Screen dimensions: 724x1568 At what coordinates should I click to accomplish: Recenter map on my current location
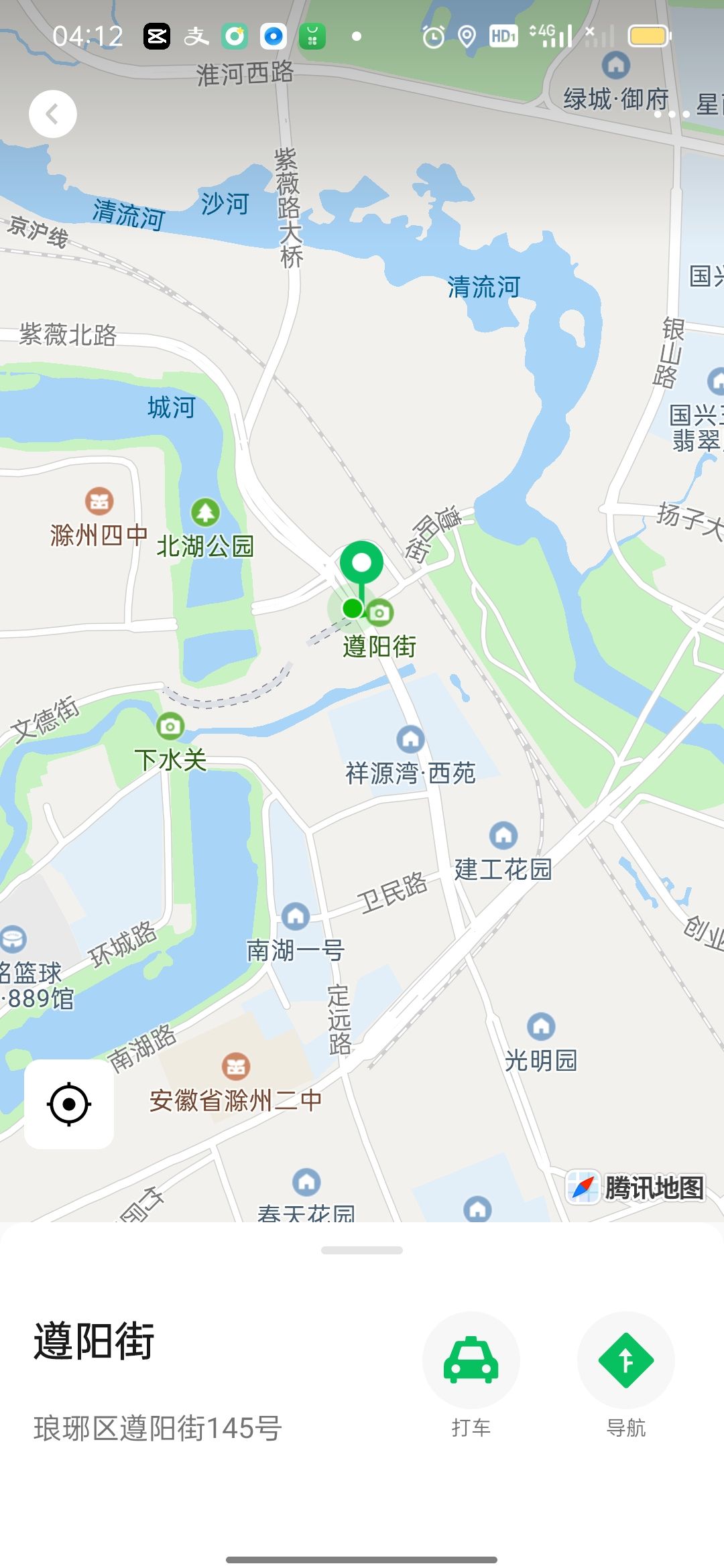coord(69,1104)
